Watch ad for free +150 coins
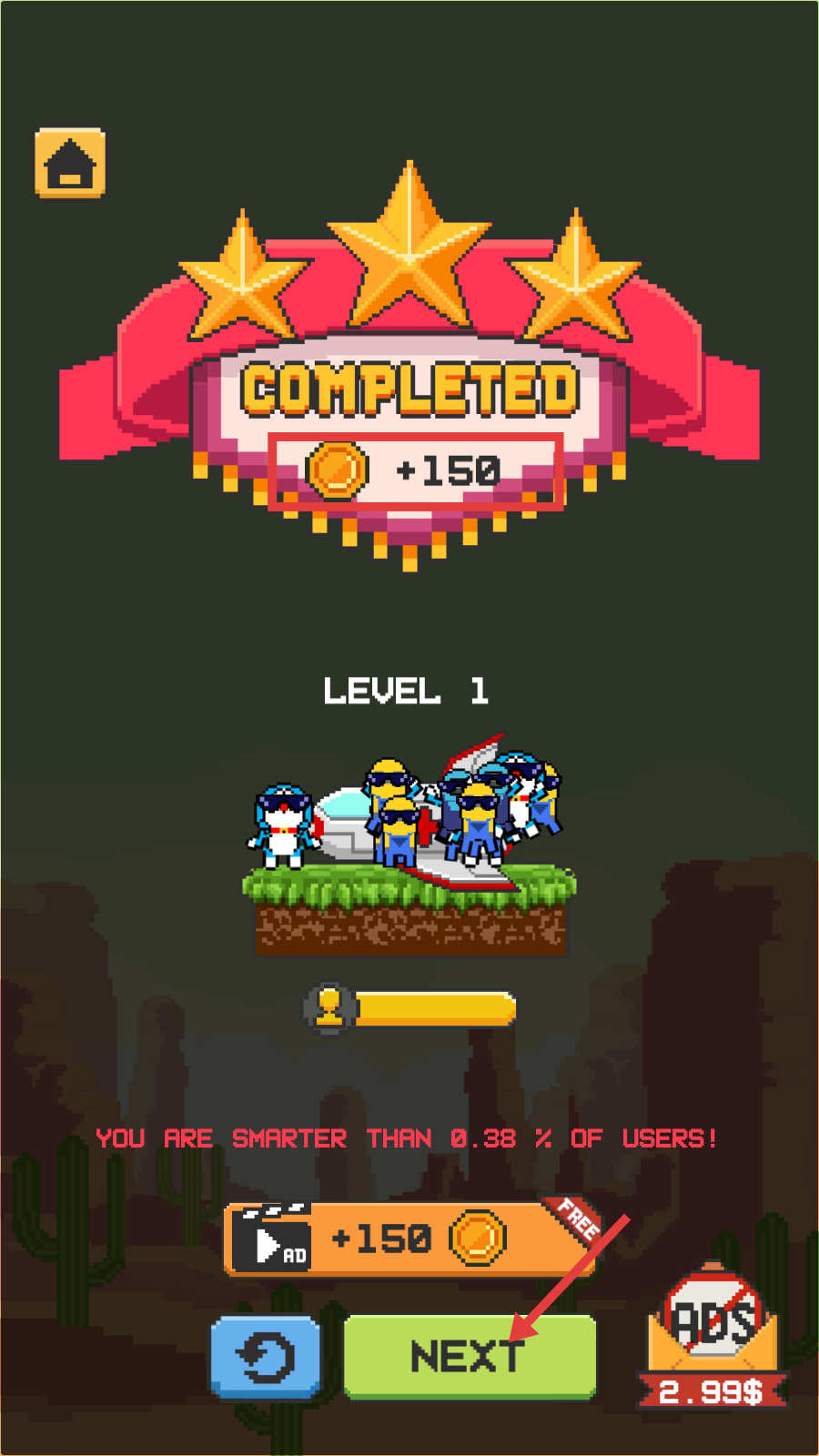 (x=409, y=1239)
